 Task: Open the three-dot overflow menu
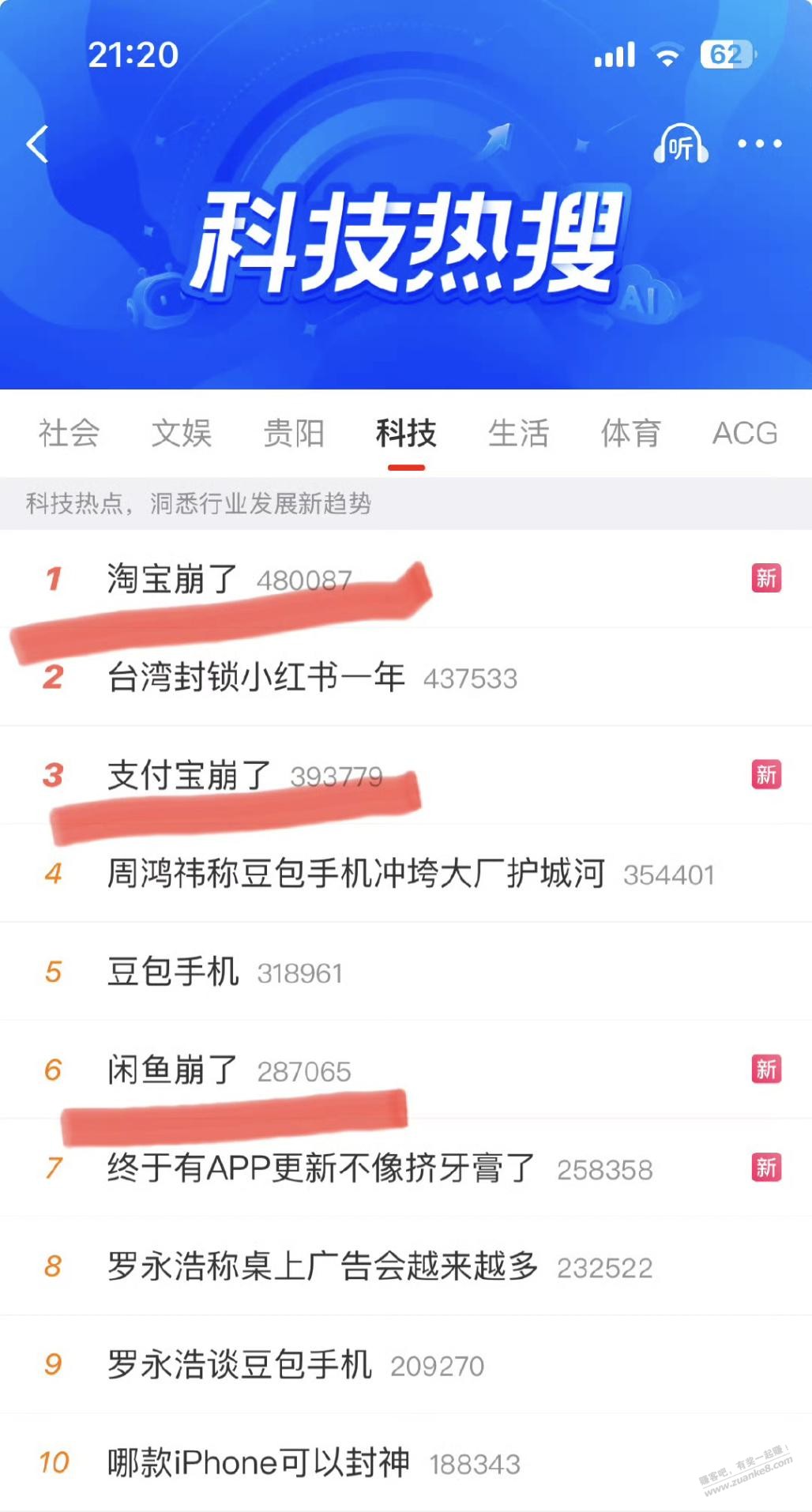(x=759, y=144)
